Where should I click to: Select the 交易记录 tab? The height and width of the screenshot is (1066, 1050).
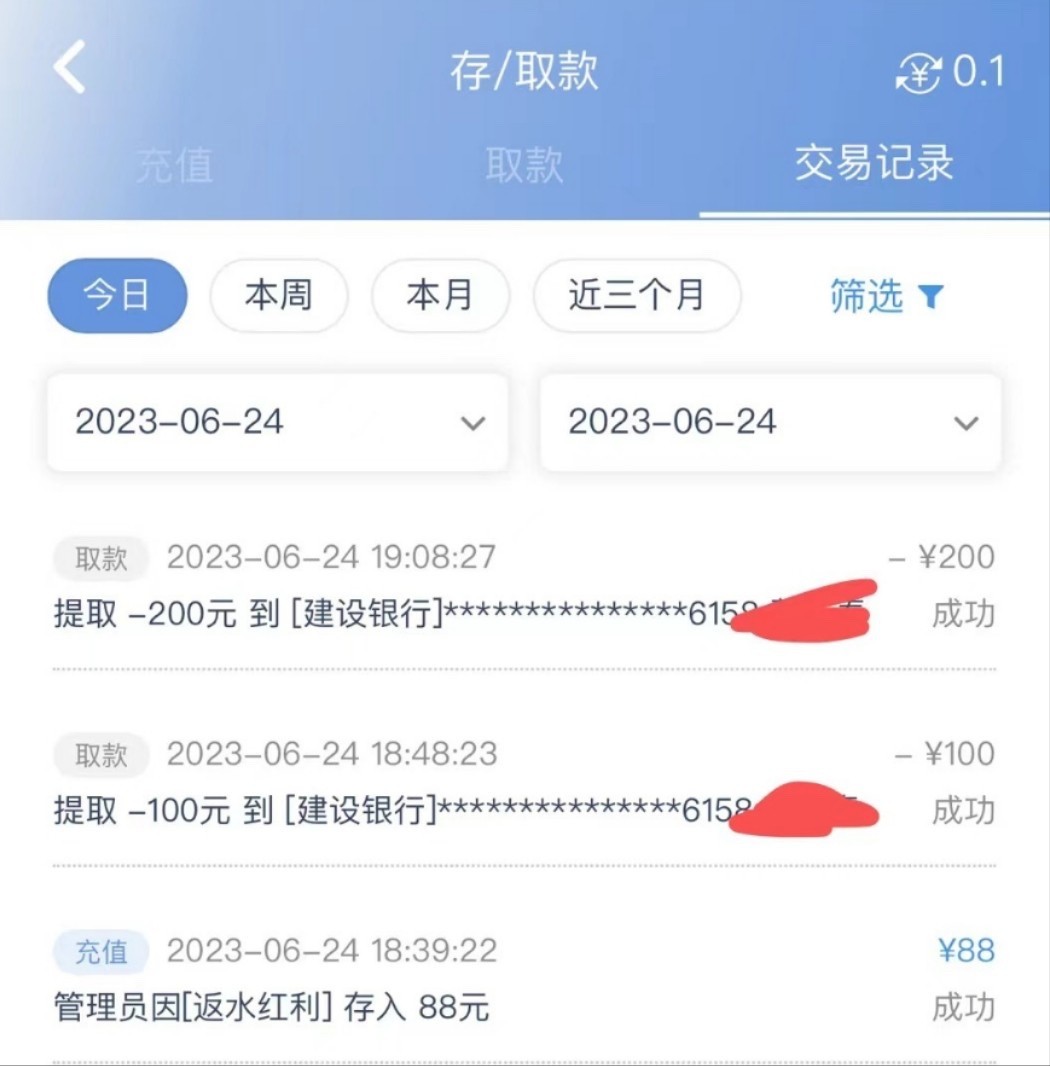coord(874,165)
